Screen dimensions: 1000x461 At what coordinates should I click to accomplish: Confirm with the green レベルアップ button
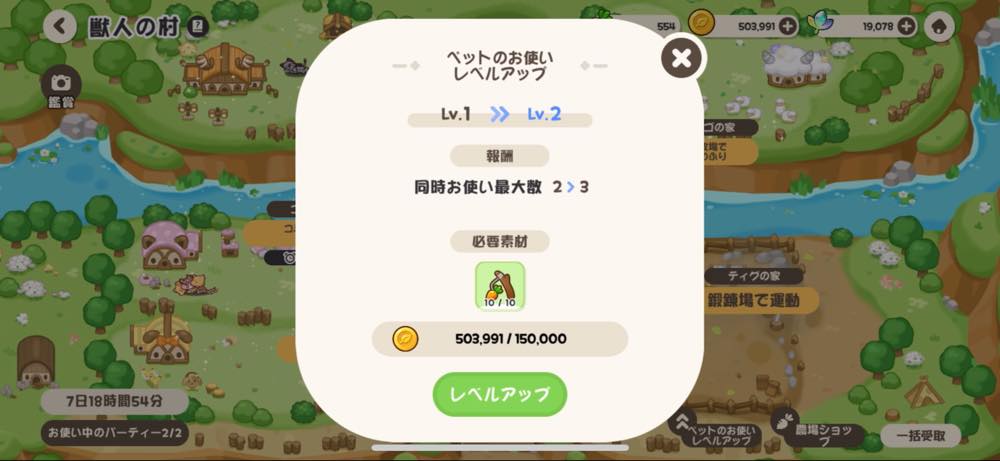click(x=500, y=394)
